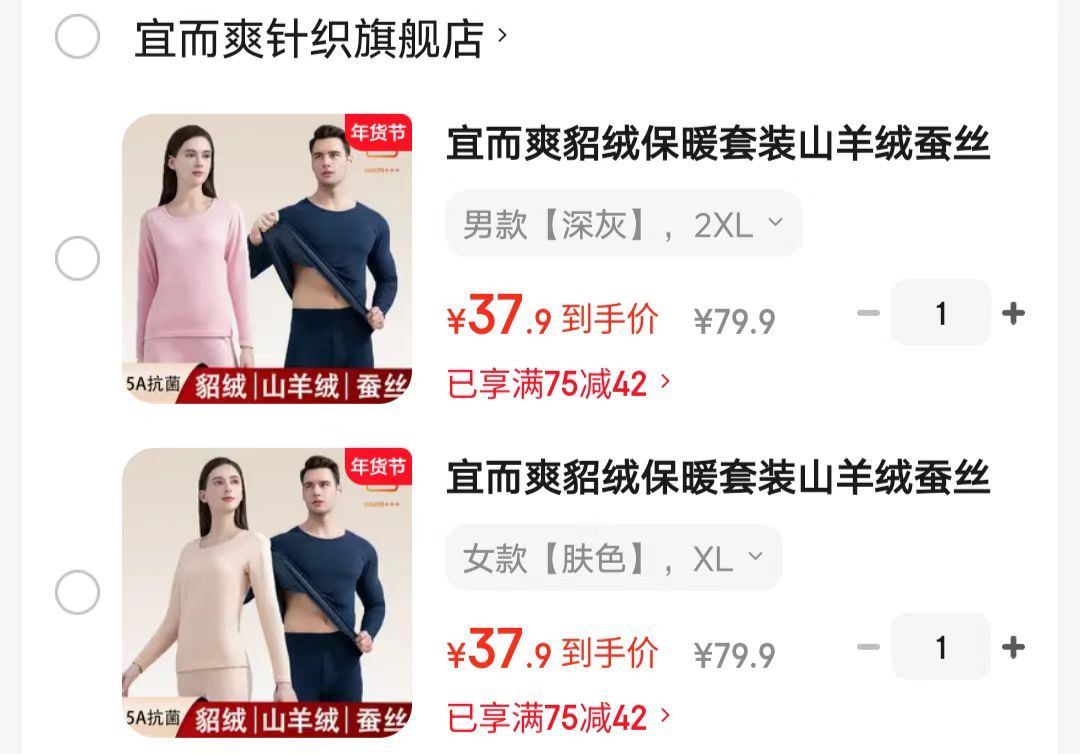Select the 男款【深灰】2XL item checkbox
Image resolution: width=1080 pixels, height=754 pixels.
[77, 260]
